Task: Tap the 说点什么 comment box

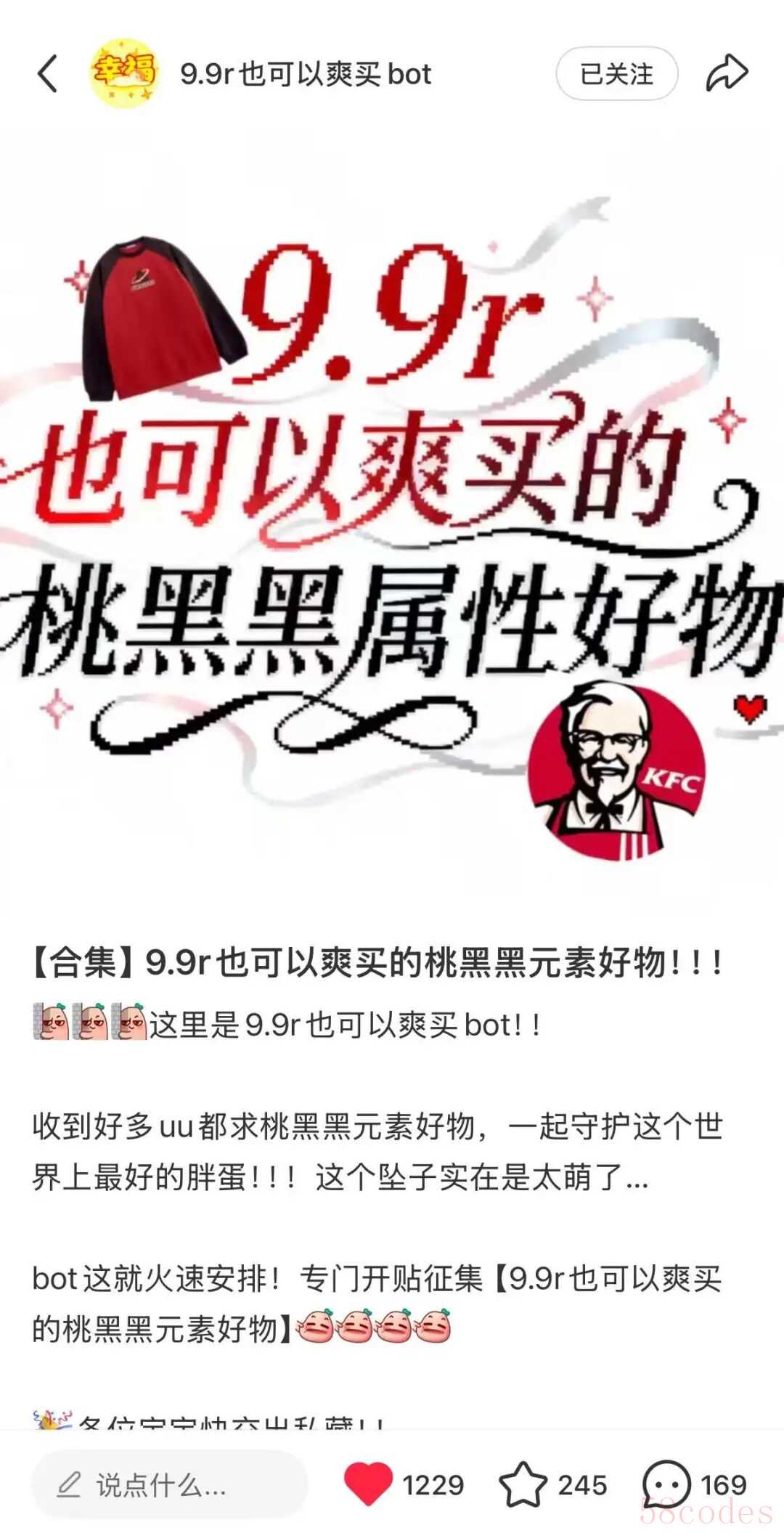Action: click(169, 1484)
